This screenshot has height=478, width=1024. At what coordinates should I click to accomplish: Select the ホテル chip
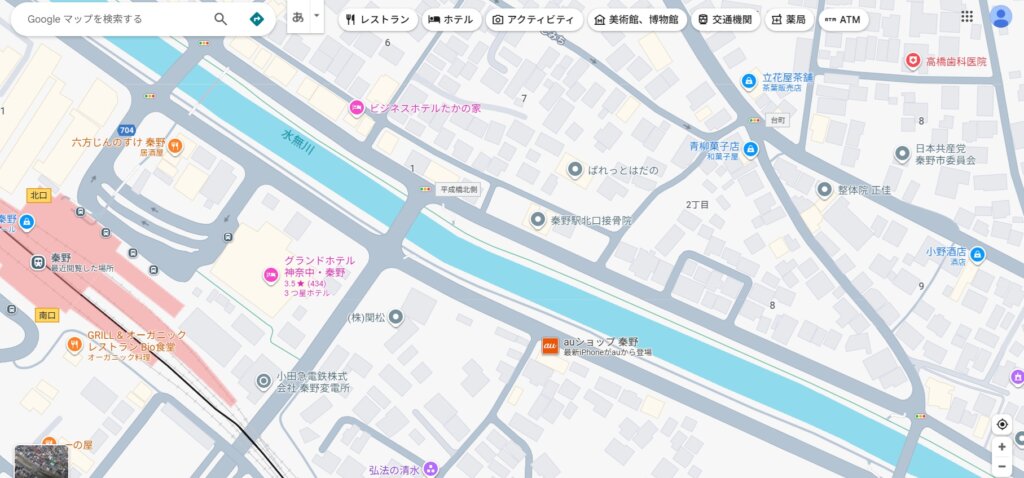coord(451,19)
